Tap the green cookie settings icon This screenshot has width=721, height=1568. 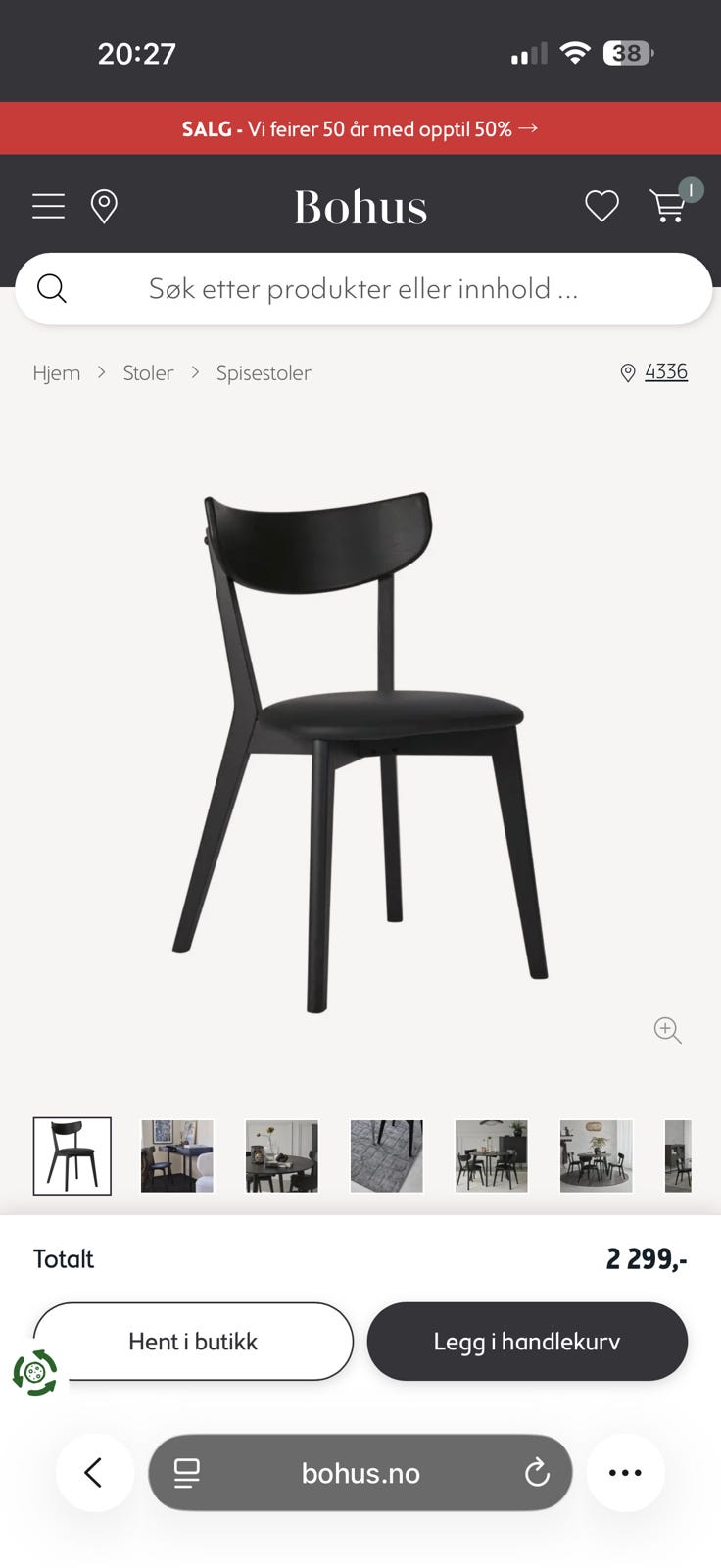(35, 1372)
